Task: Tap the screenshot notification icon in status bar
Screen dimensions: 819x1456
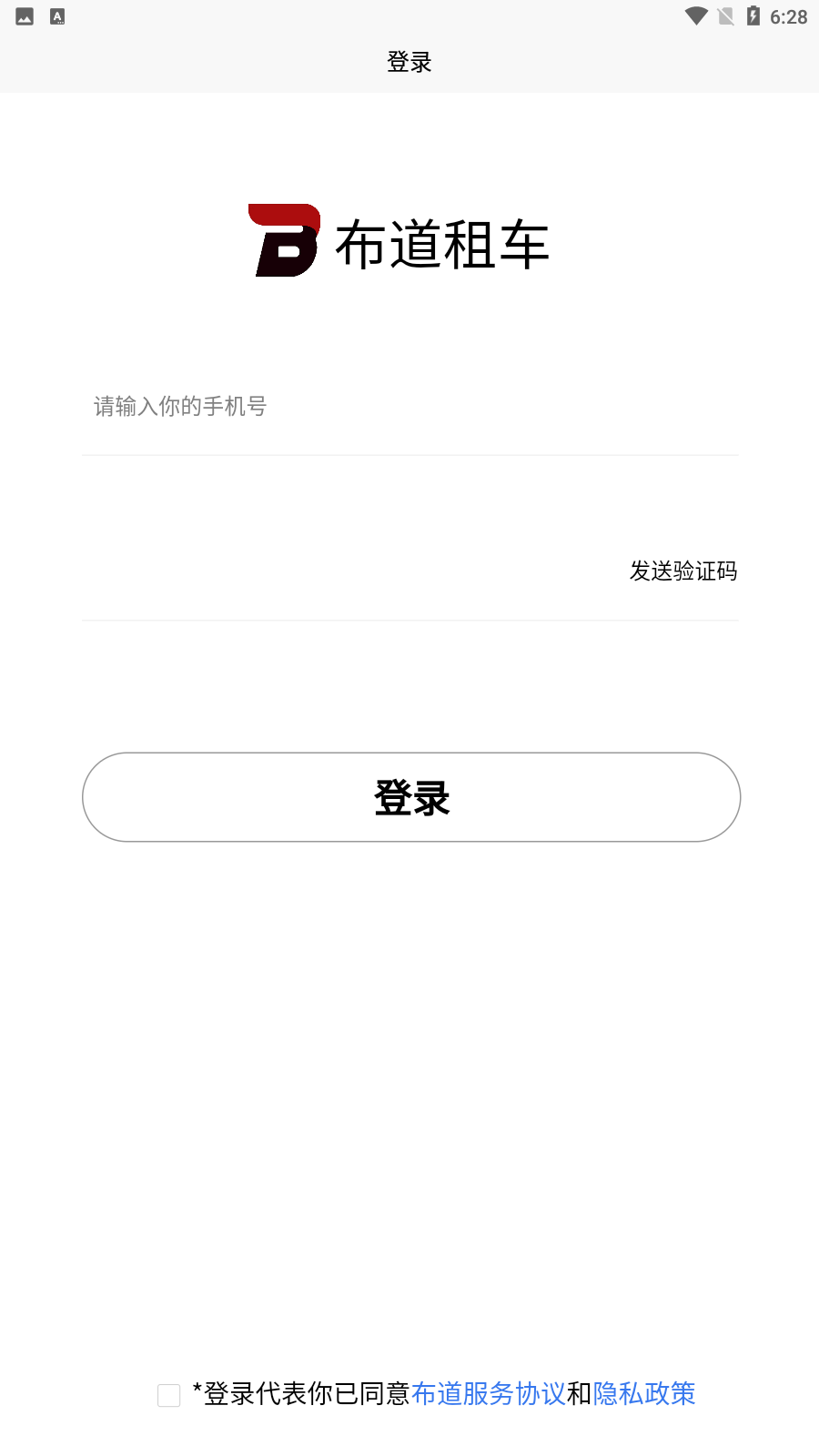Action: tap(24, 15)
